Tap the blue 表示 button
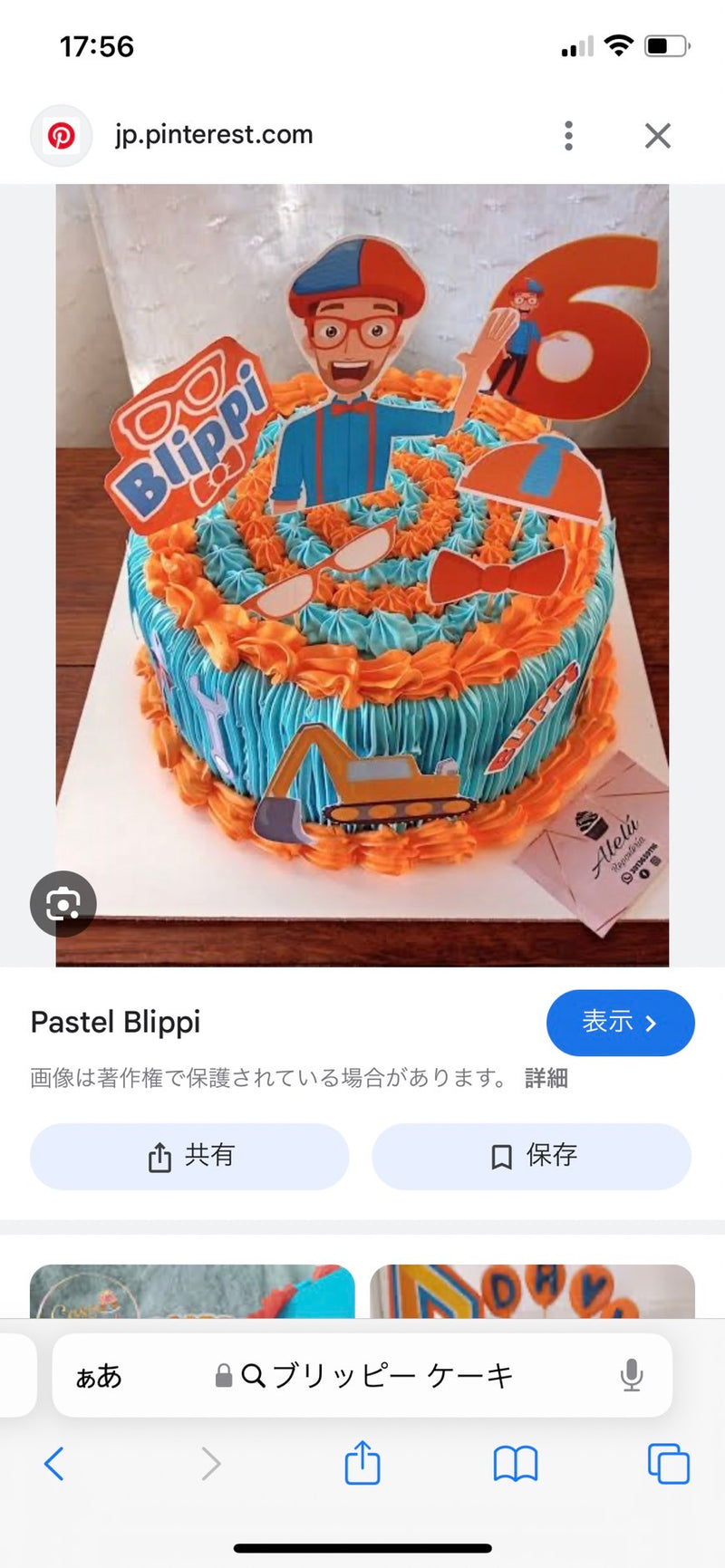 point(620,1023)
